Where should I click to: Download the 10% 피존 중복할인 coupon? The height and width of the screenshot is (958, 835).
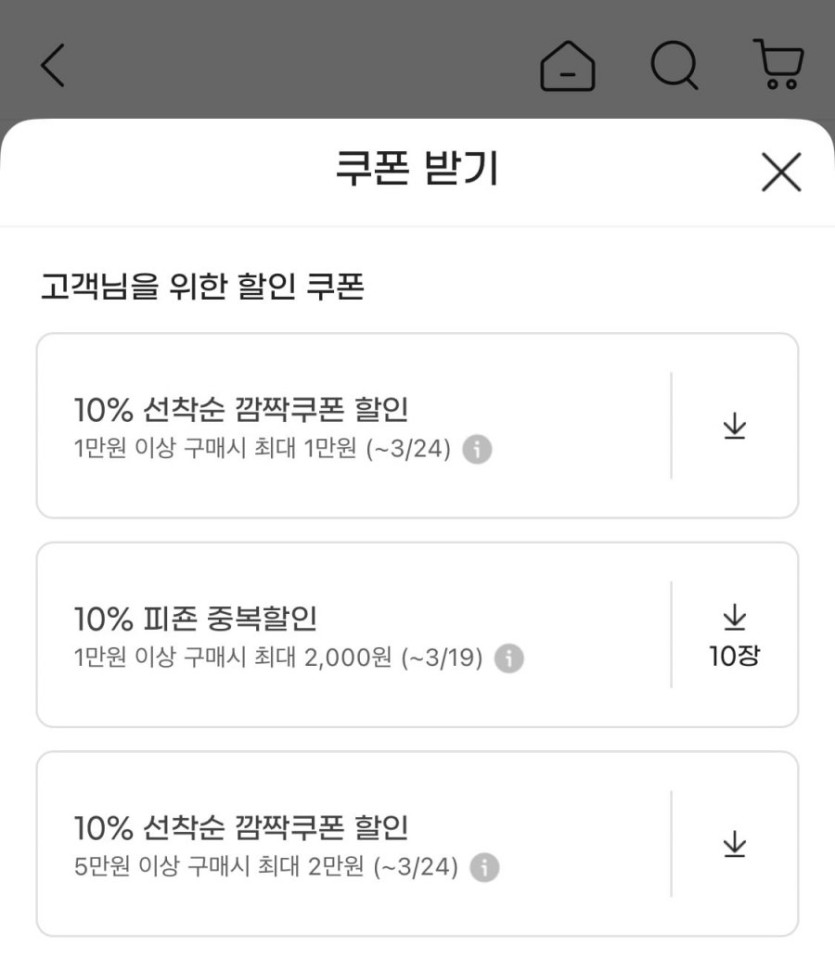tap(734, 634)
